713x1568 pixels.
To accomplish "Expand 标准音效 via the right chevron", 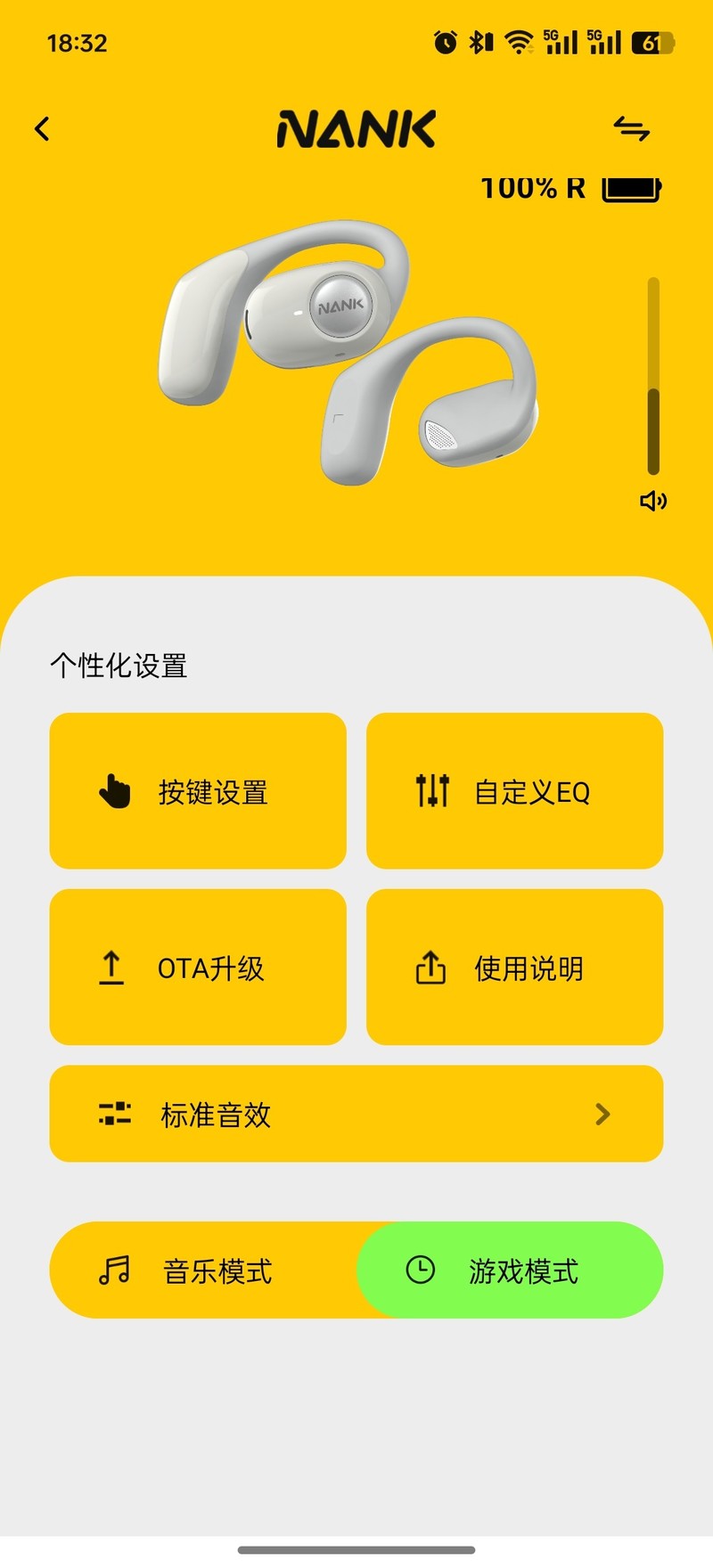I will tap(602, 1114).
